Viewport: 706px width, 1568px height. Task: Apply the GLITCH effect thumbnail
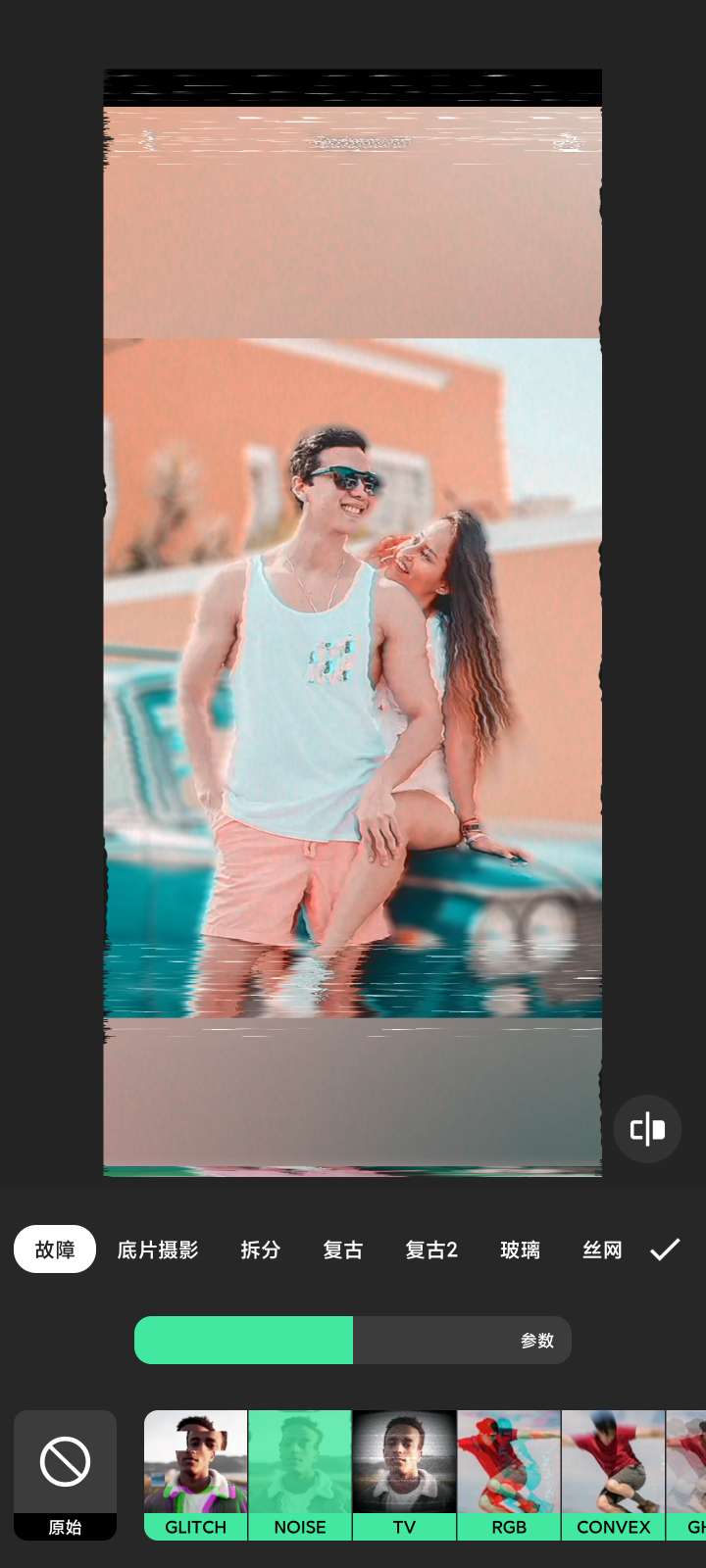(196, 1475)
